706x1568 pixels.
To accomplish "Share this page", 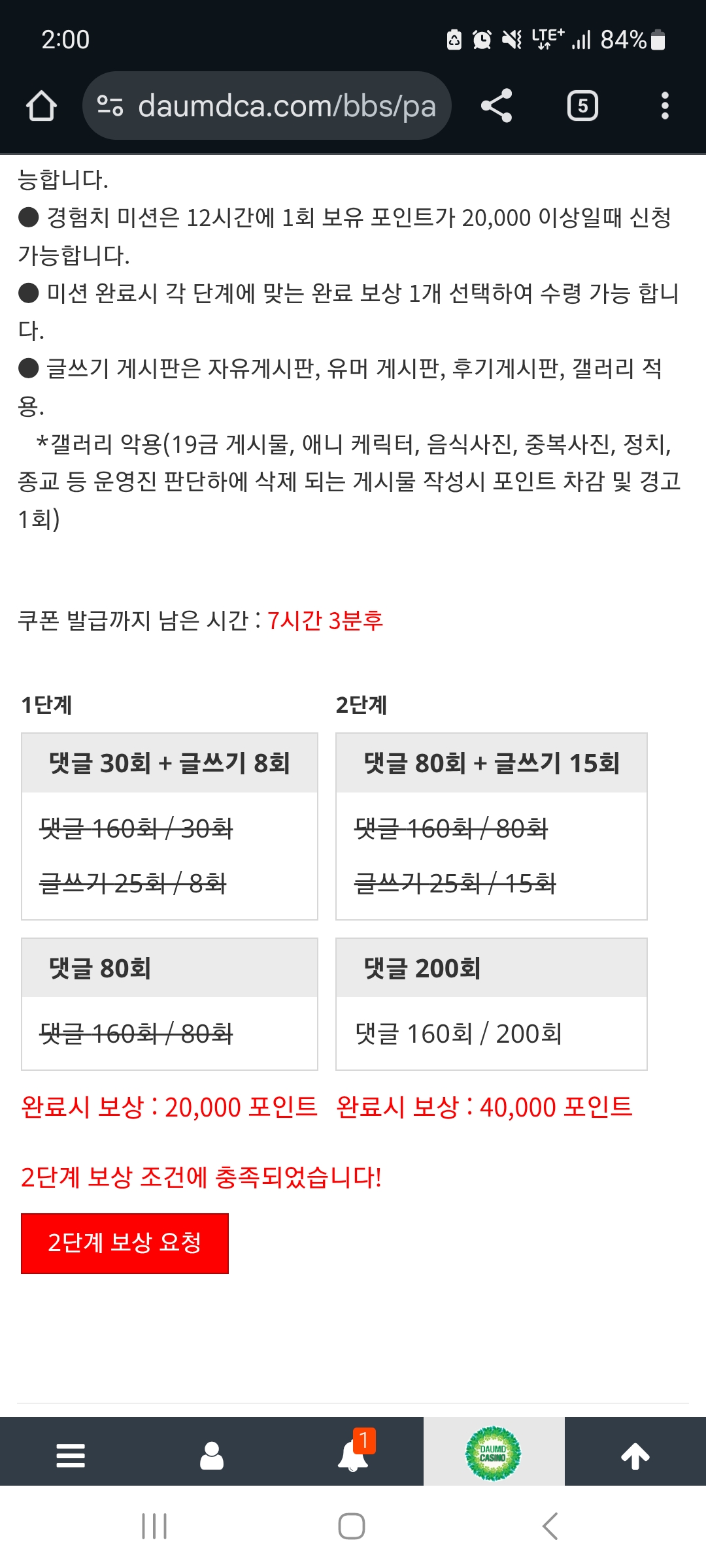I will pyautogui.click(x=496, y=106).
